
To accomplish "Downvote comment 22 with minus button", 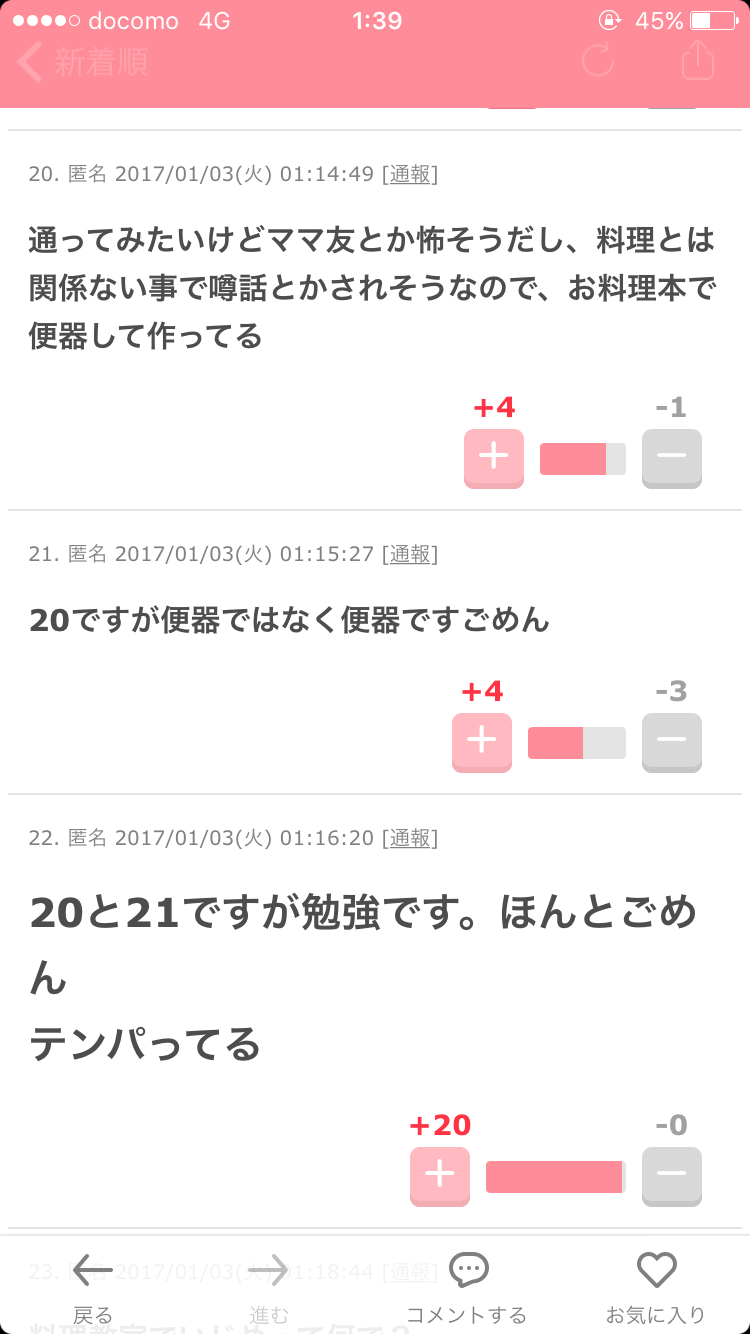I will [x=672, y=1176].
